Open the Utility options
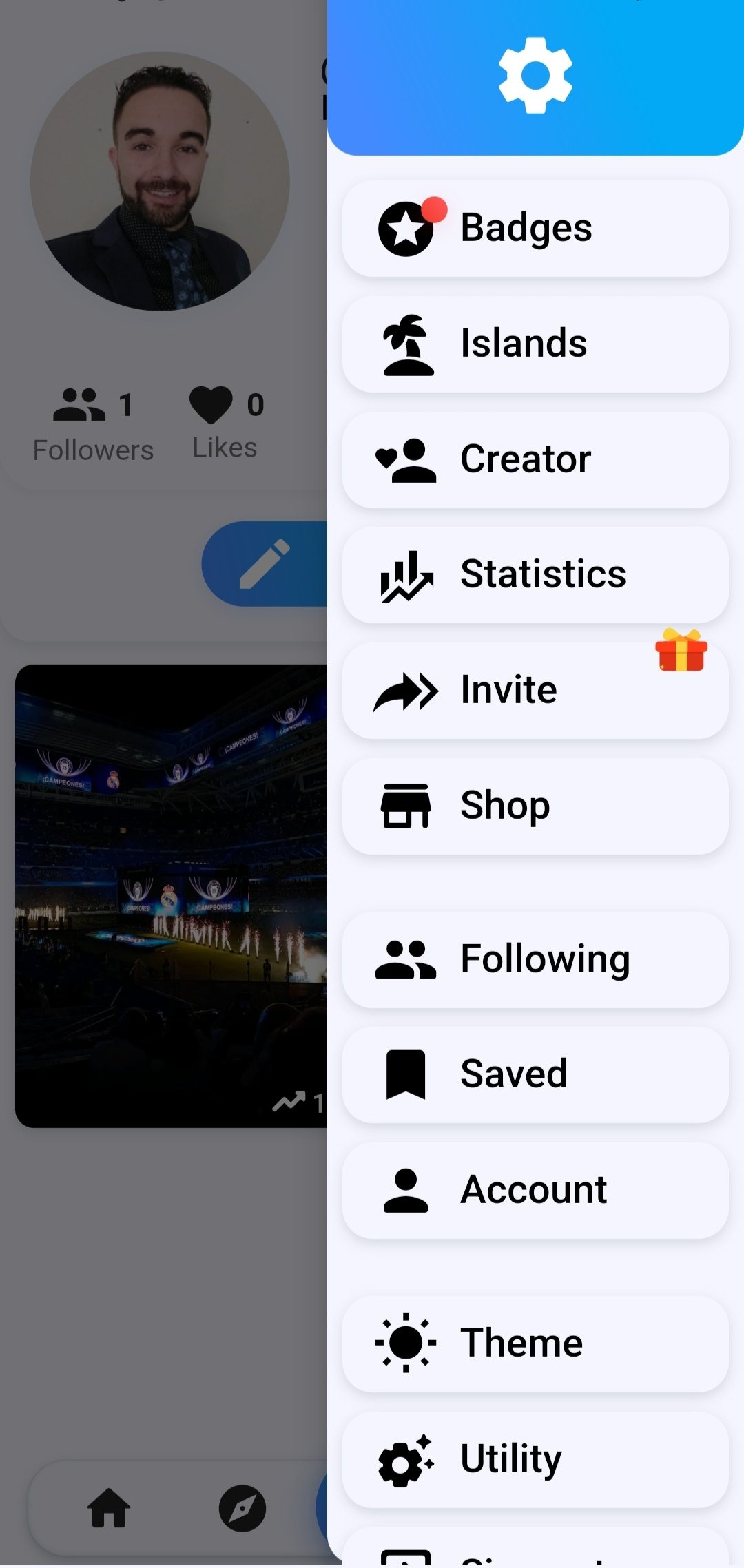 [535, 1460]
